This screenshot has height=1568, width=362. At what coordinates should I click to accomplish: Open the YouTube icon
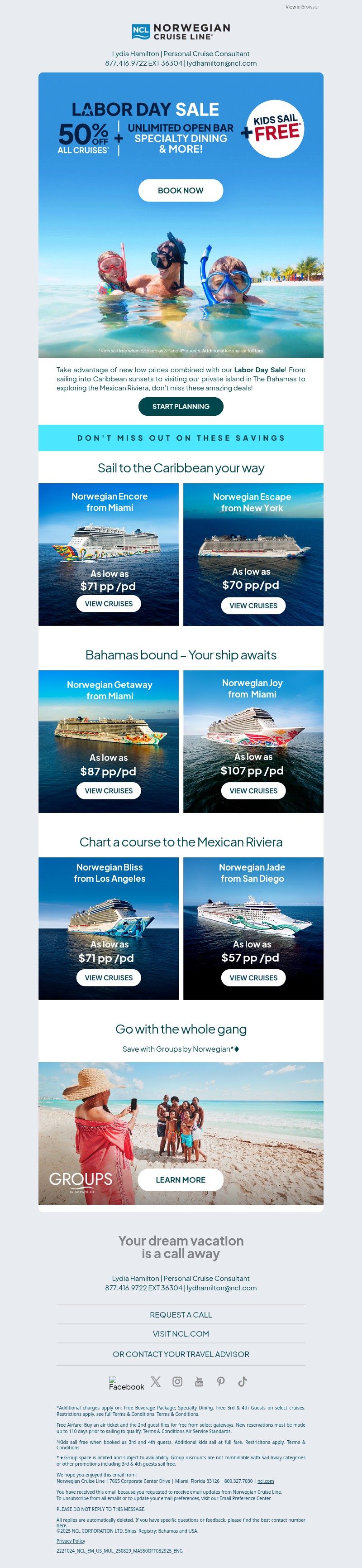click(199, 1381)
